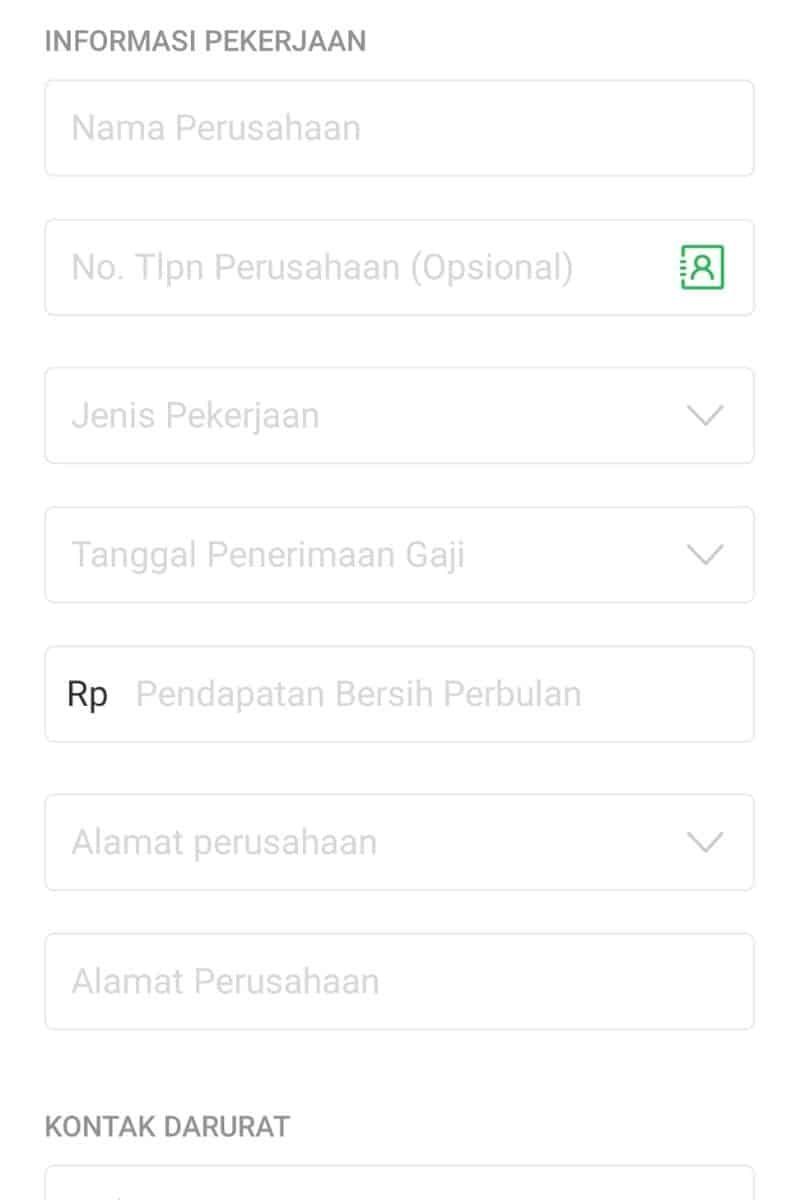Select the Alamat Perusahaan text field
The width and height of the screenshot is (800, 1200).
click(x=399, y=981)
